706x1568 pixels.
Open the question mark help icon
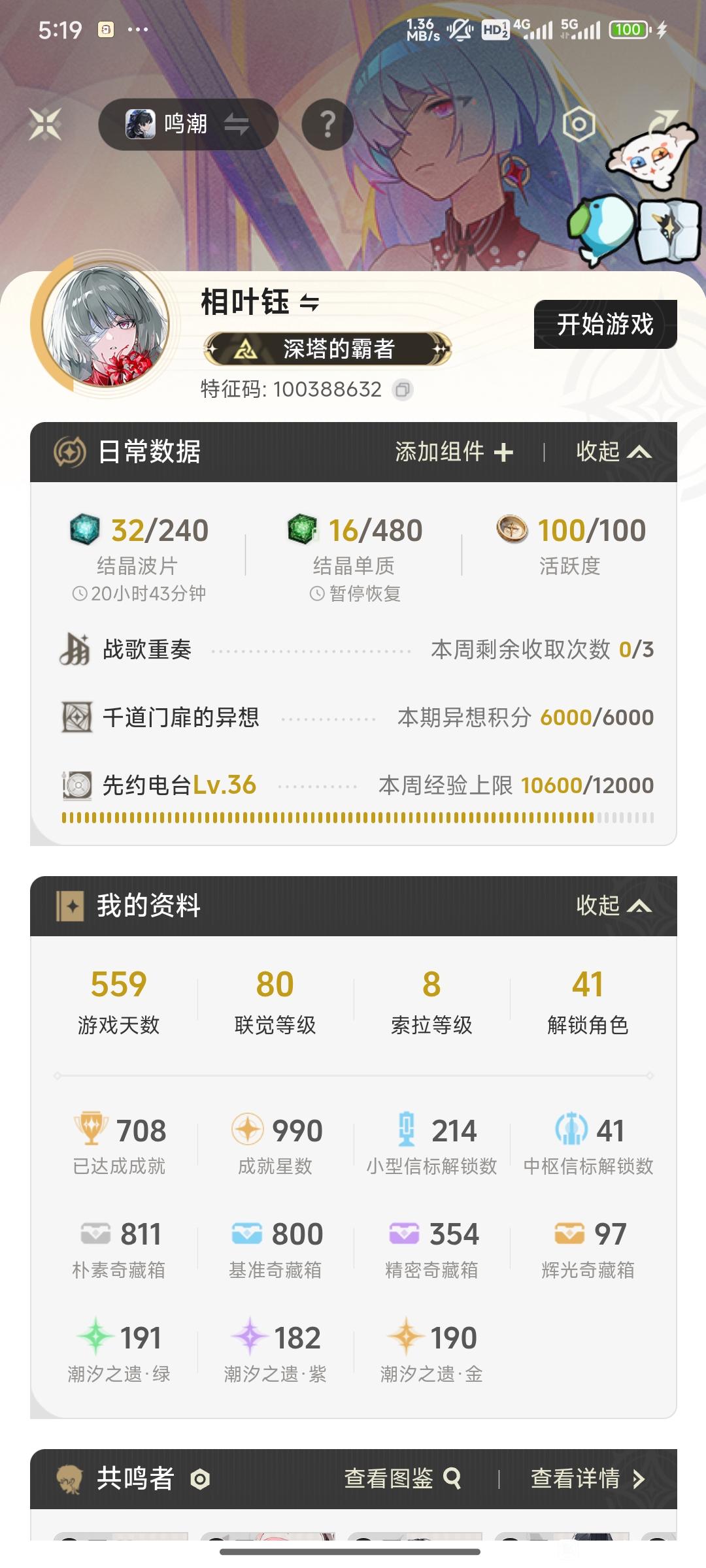click(x=328, y=124)
